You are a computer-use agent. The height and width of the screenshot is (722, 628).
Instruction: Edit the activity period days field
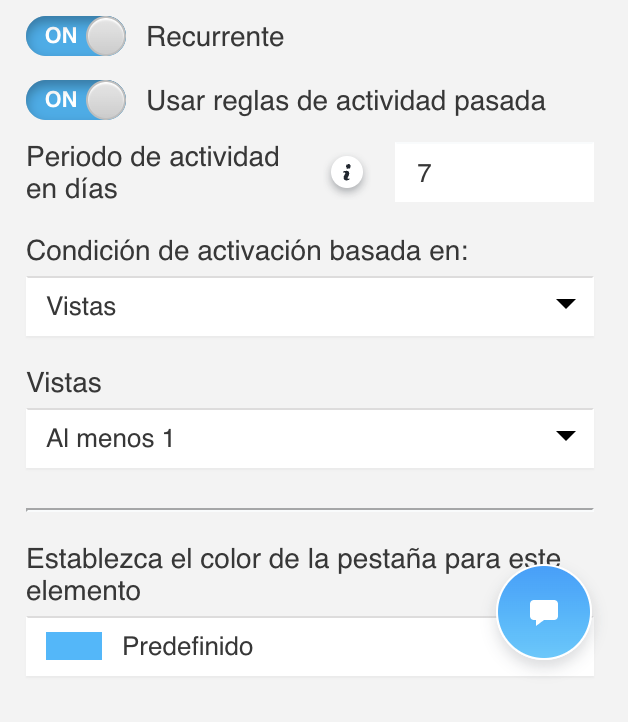tap(493, 173)
